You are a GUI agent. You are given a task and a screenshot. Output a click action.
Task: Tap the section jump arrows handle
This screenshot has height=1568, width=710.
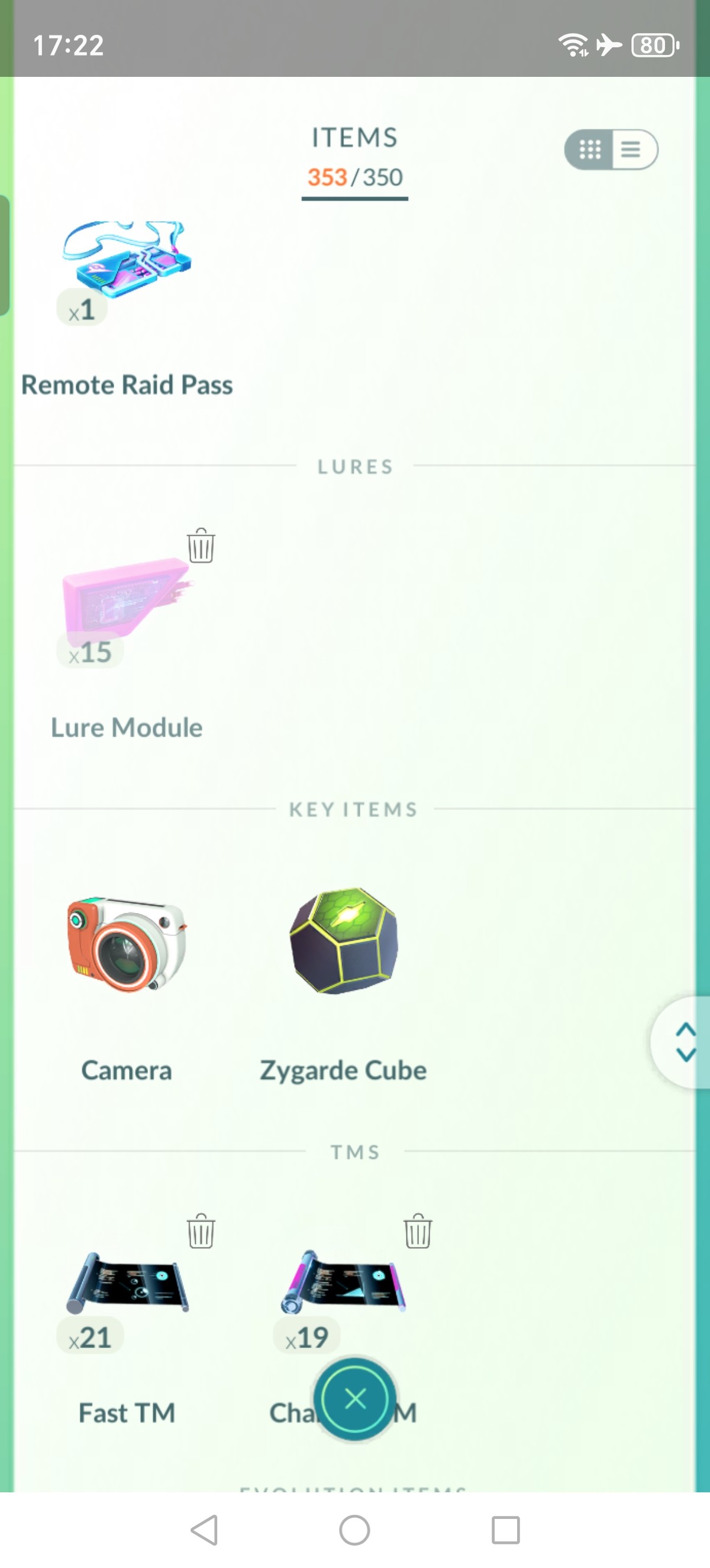(x=685, y=1042)
